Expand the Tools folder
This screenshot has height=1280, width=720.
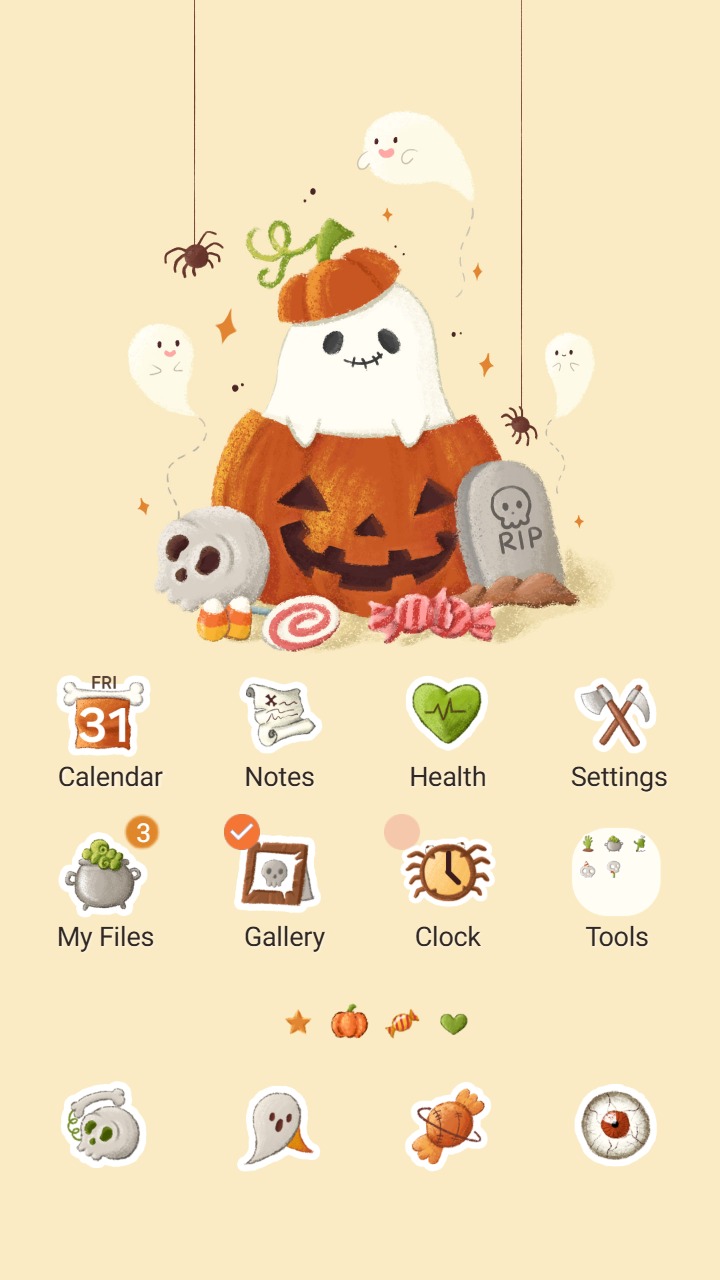[616, 872]
